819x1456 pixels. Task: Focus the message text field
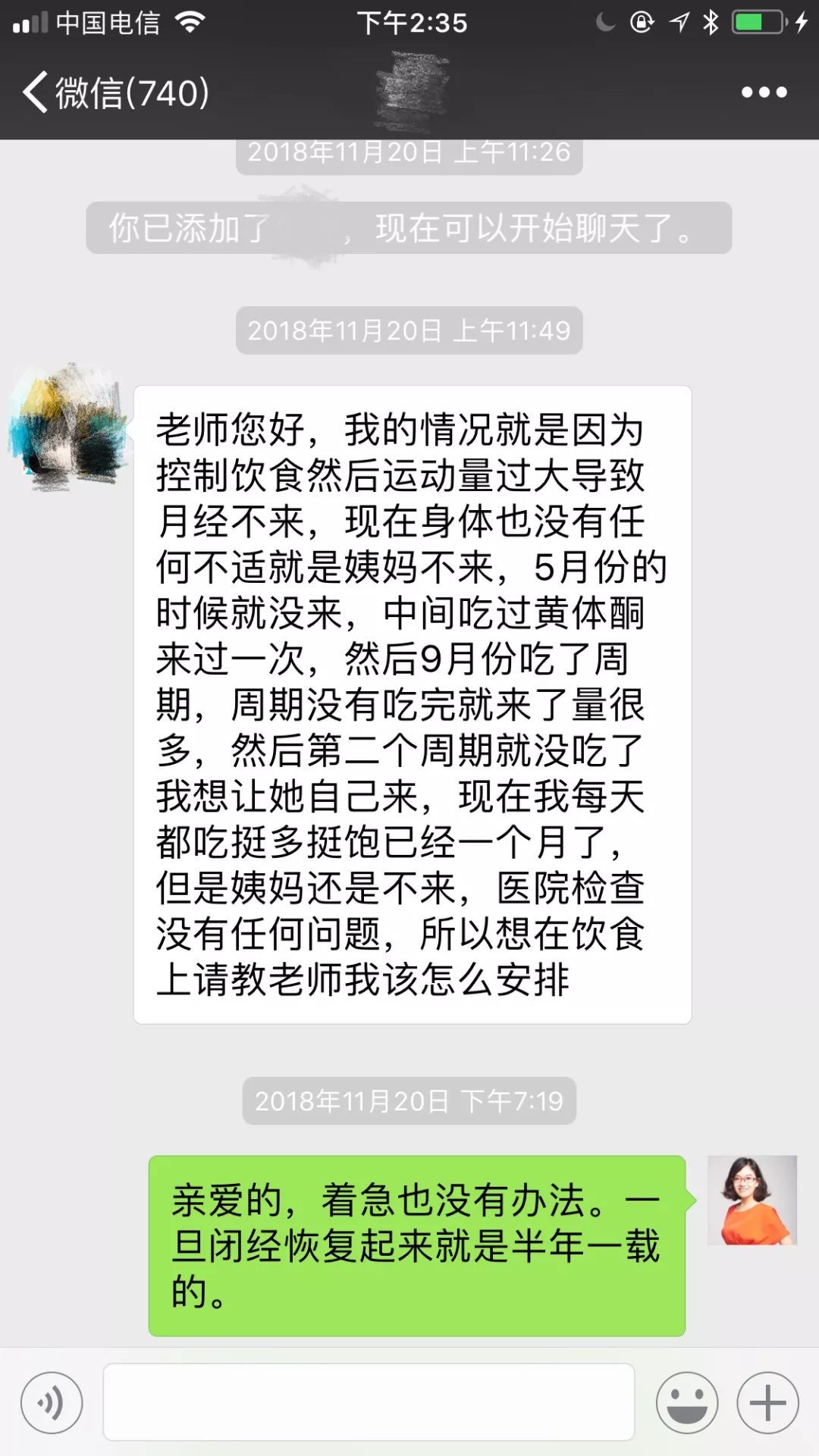[x=369, y=1402]
